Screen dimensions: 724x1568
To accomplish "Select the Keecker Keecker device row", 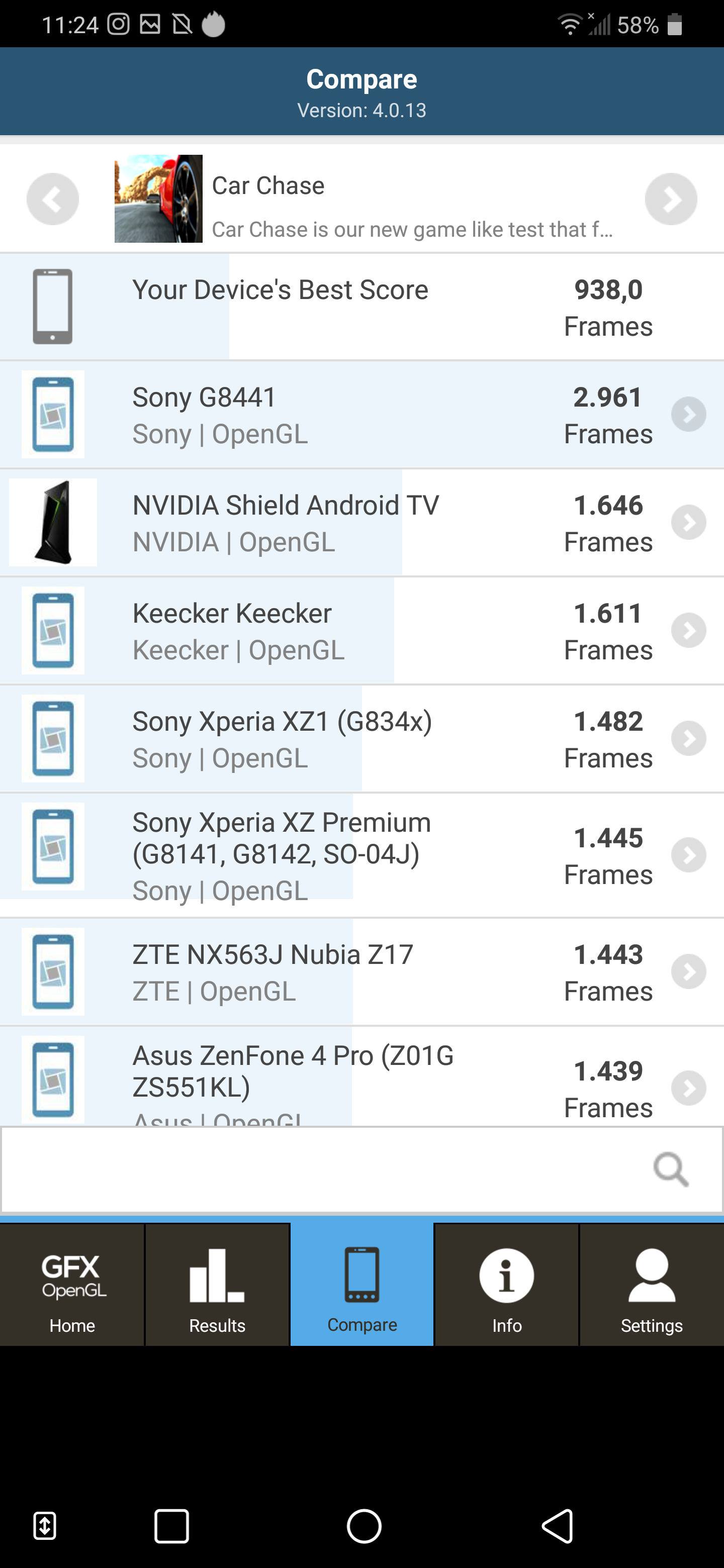I will (x=361, y=631).
